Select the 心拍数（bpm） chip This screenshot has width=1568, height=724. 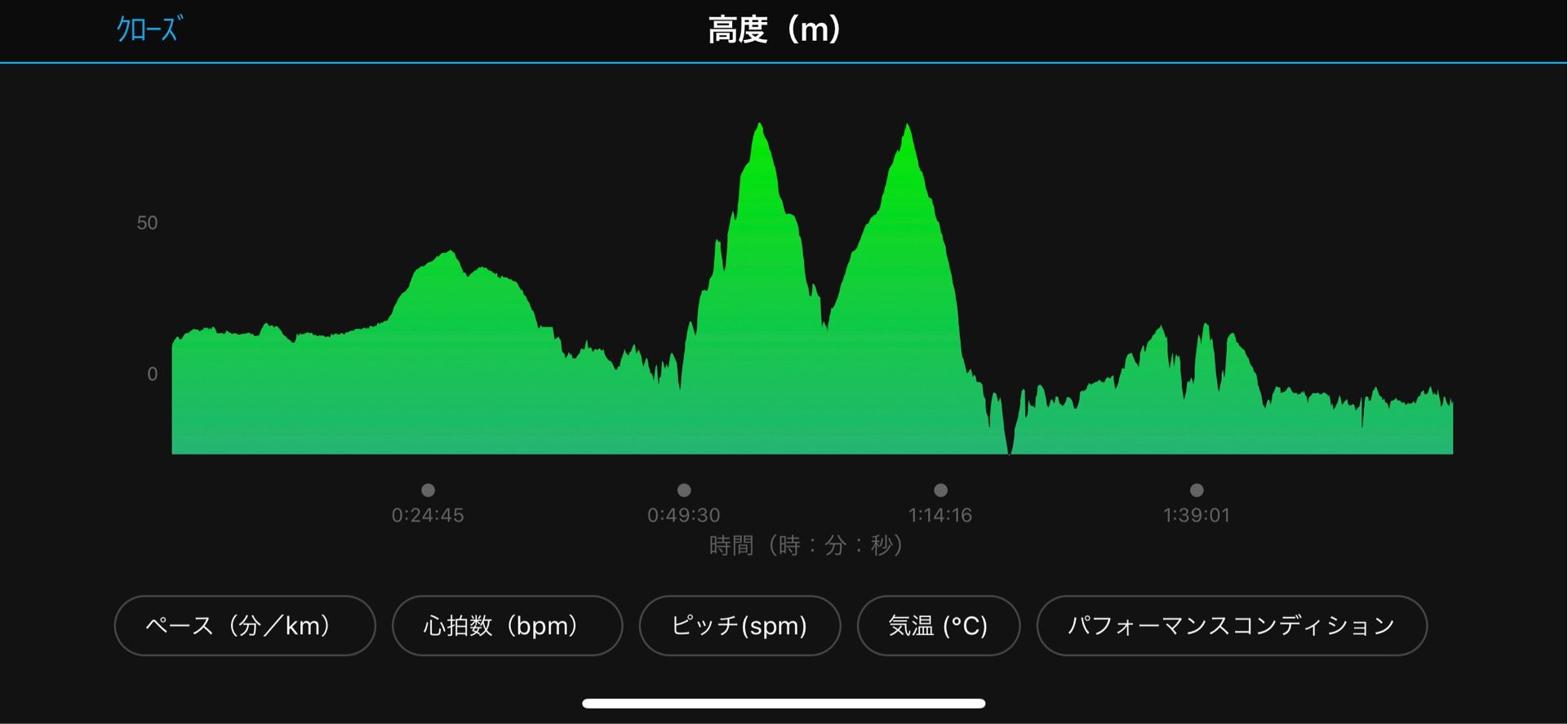point(507,625)
